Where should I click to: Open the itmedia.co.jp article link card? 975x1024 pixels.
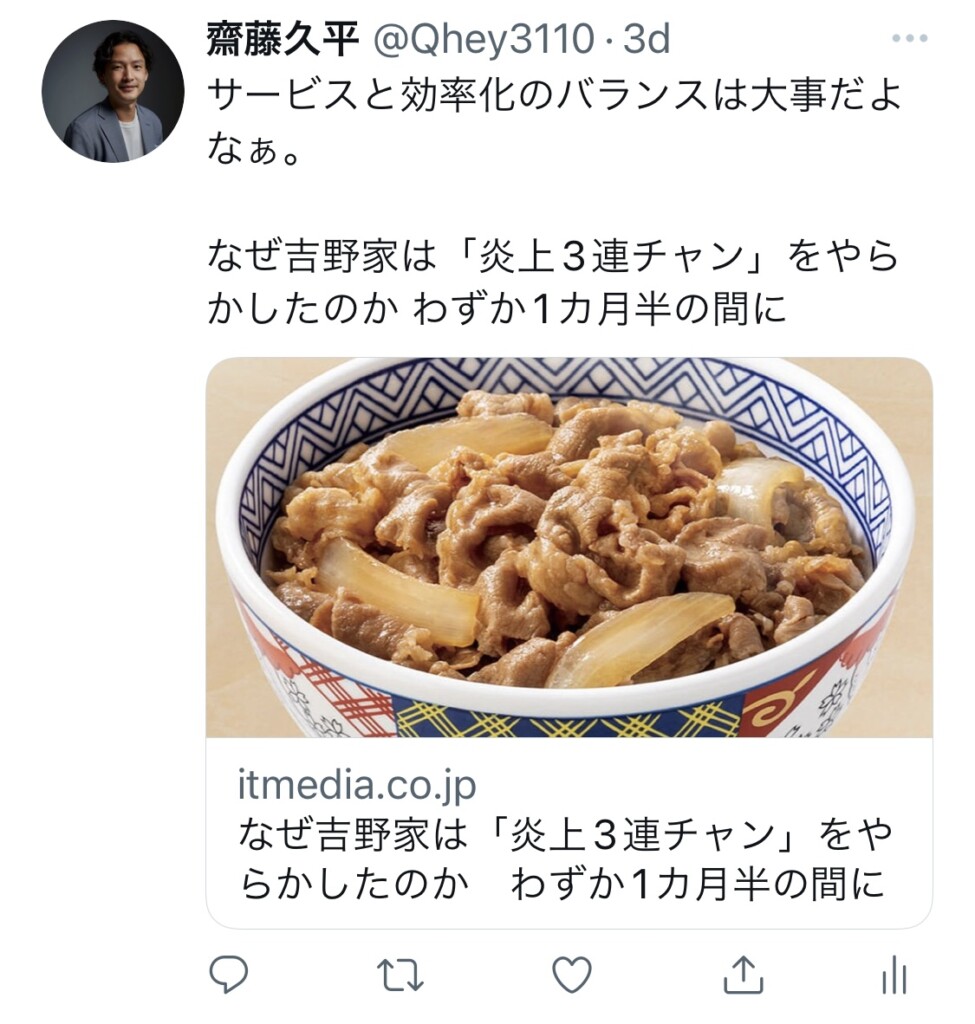[568, 640]
